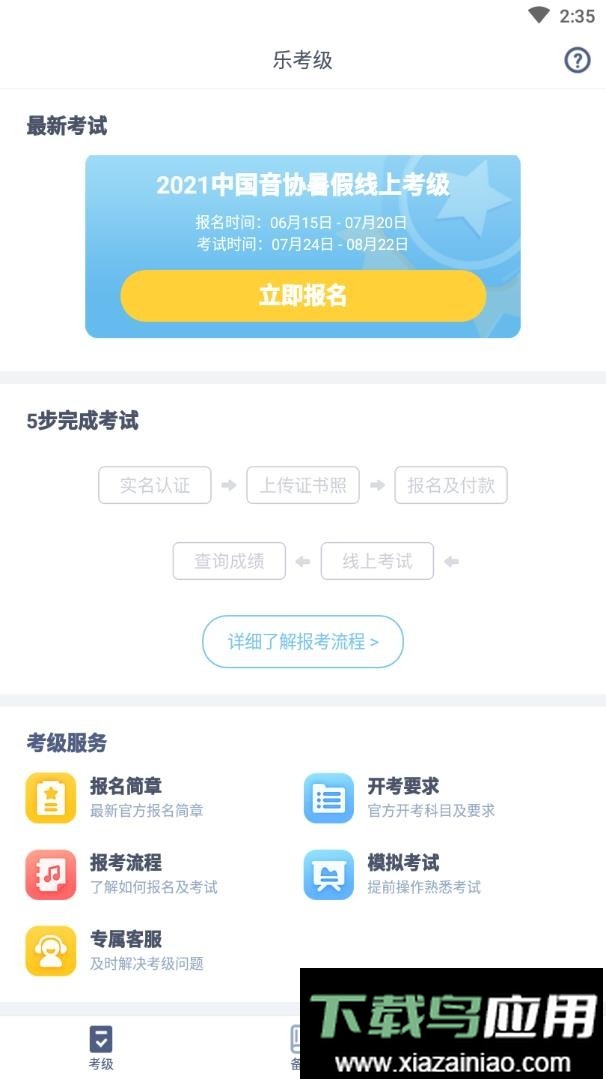Contact 专属客服 customer service
Image resolution: width=606 pixels, height=1080 pixels.
tap(125, 950)
